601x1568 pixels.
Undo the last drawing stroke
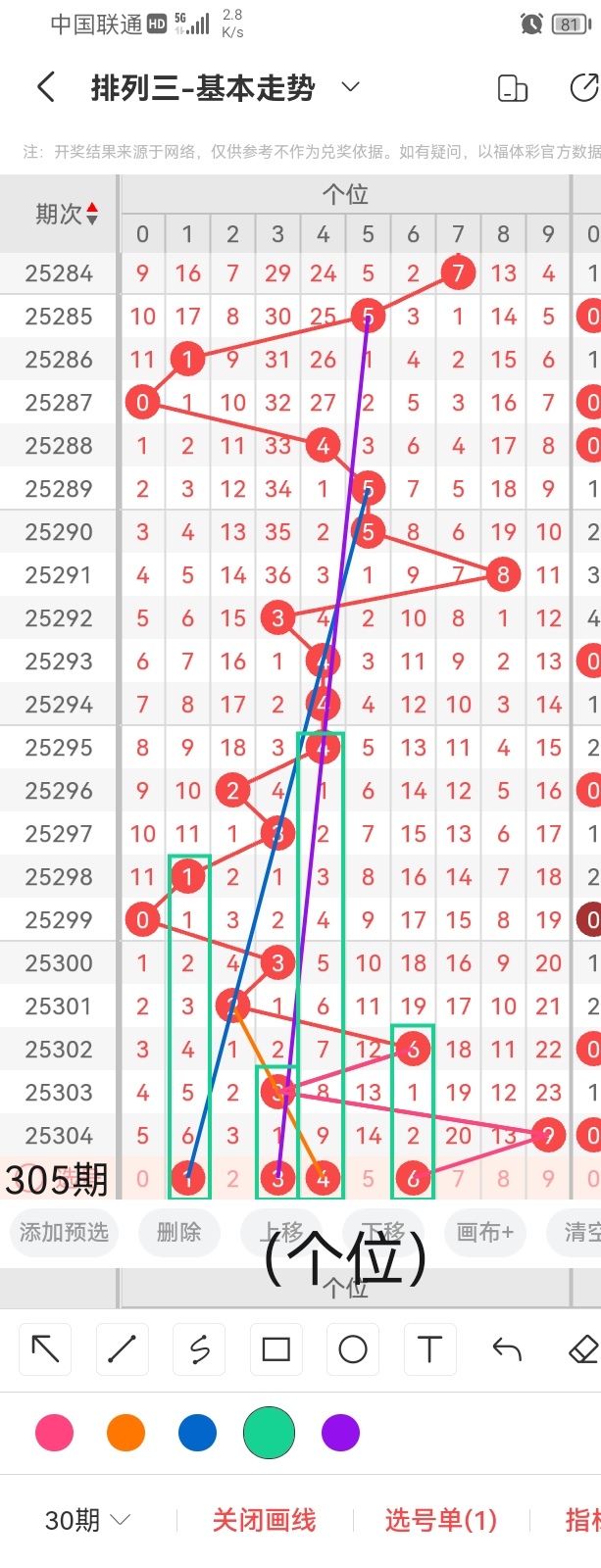(x=506, y=1349)
